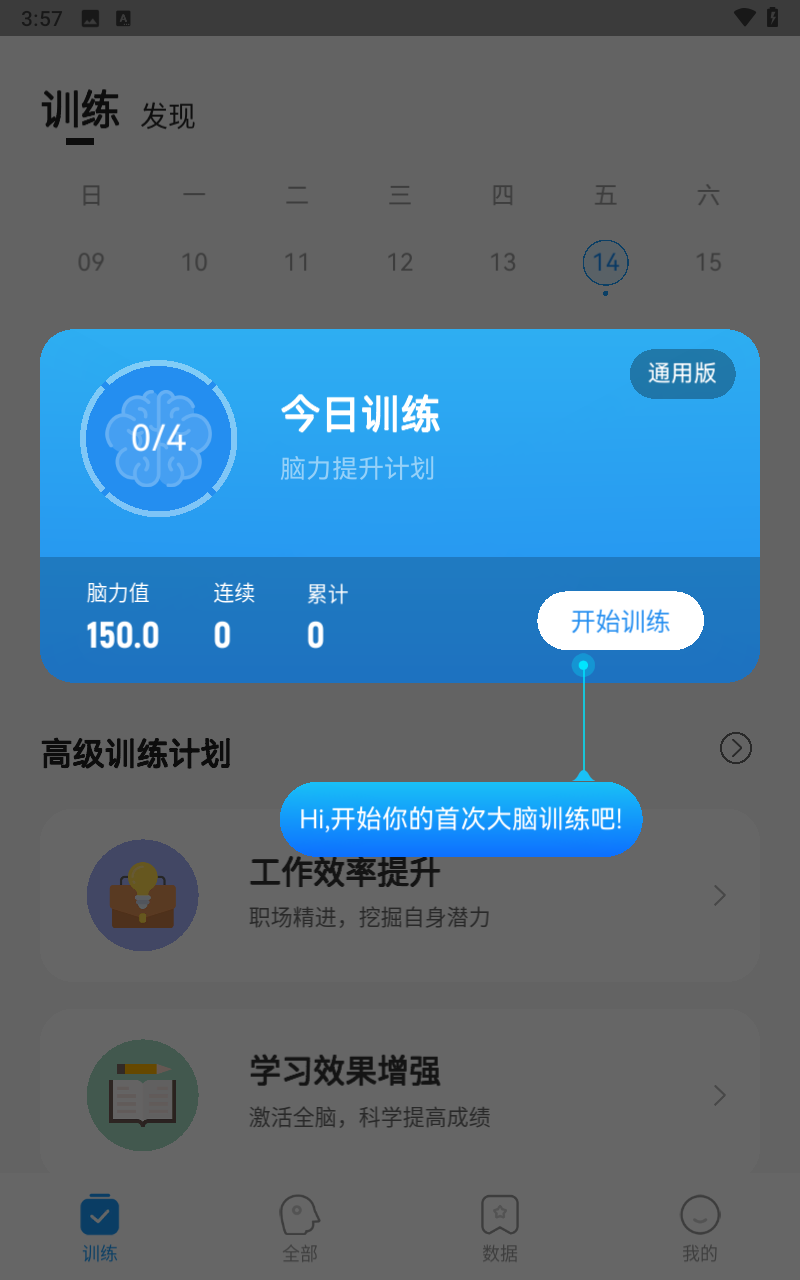Tap the book icon for 学习效果增强
The width and height of the screenshot is (800, 1280).
(x=143, y=1094)
